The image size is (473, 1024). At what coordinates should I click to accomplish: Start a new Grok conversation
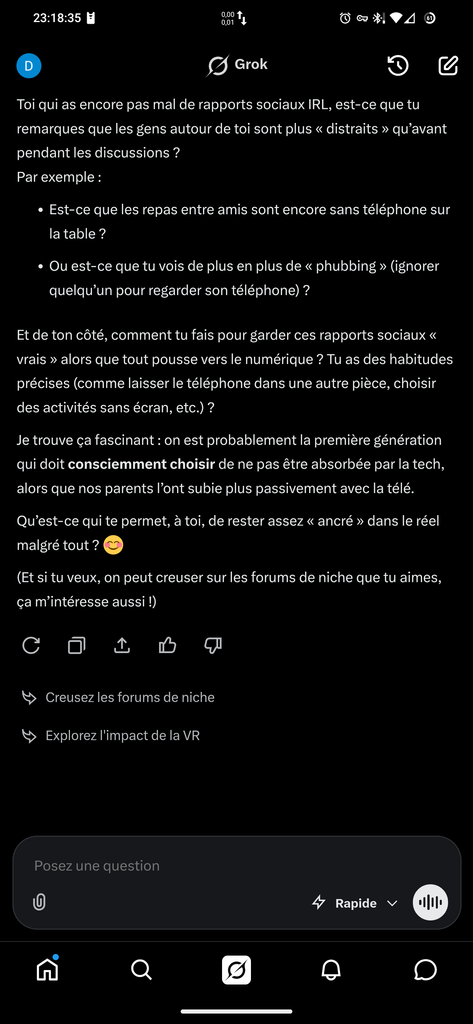click(x=448, y=65)
